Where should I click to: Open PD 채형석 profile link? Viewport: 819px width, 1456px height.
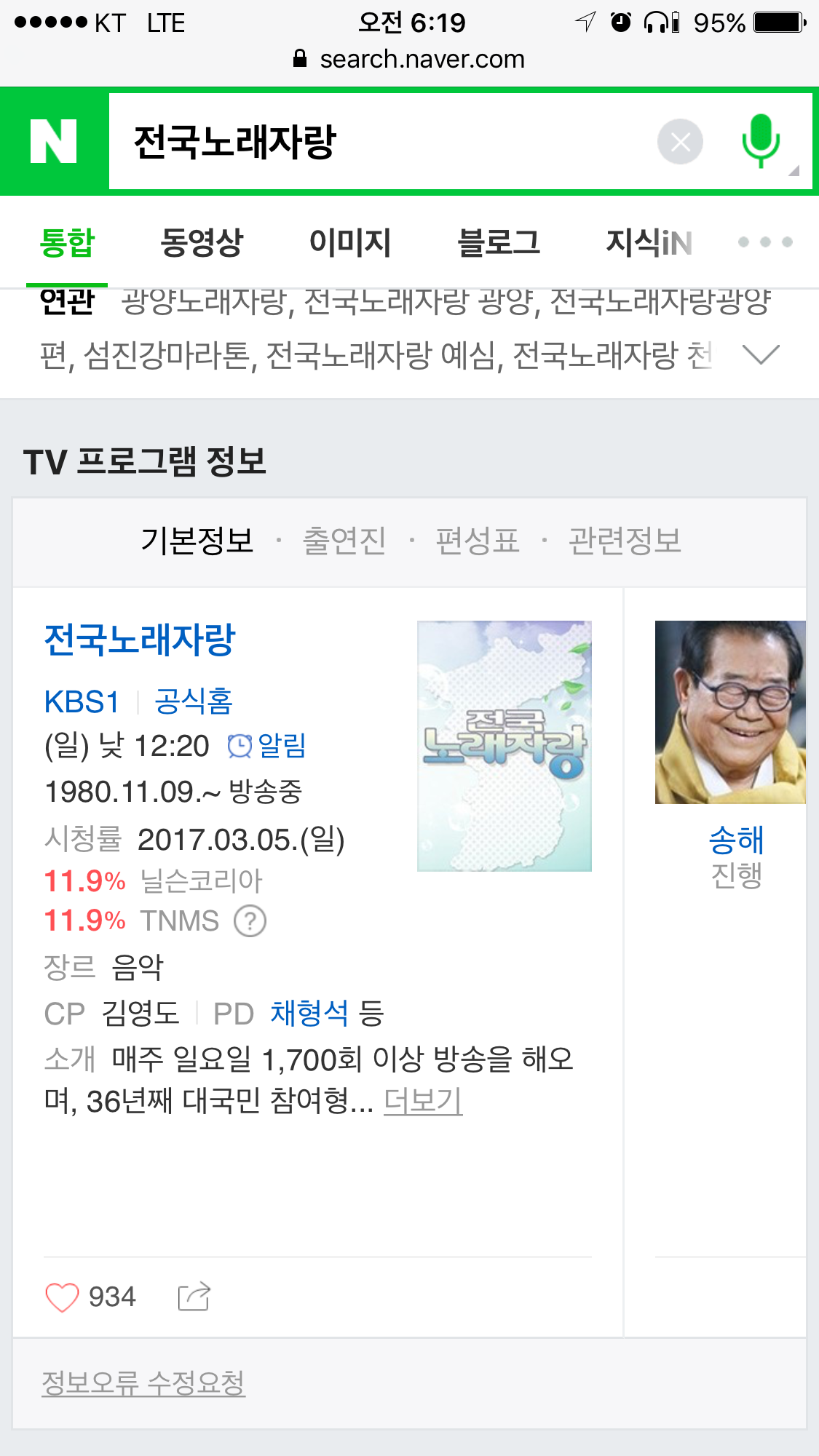click(x=309, y=1013)
